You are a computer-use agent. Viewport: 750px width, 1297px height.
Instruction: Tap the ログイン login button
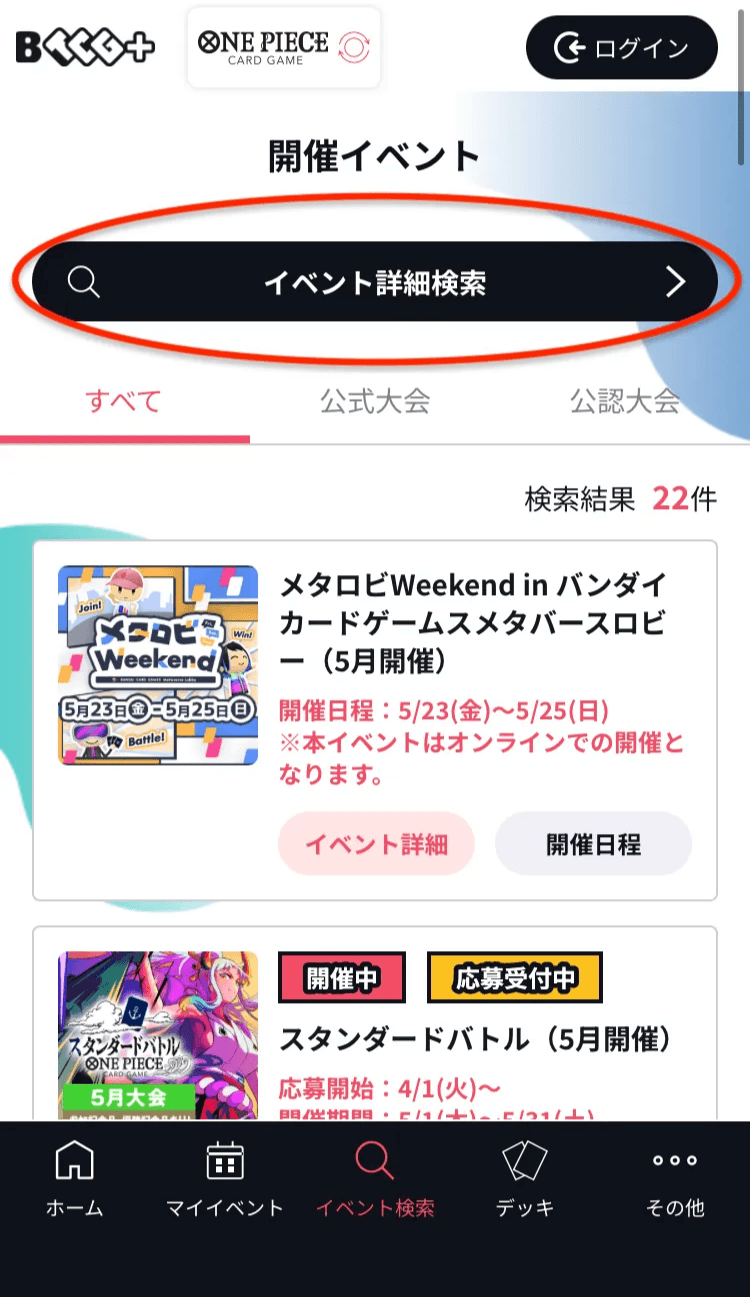point(621,48)
